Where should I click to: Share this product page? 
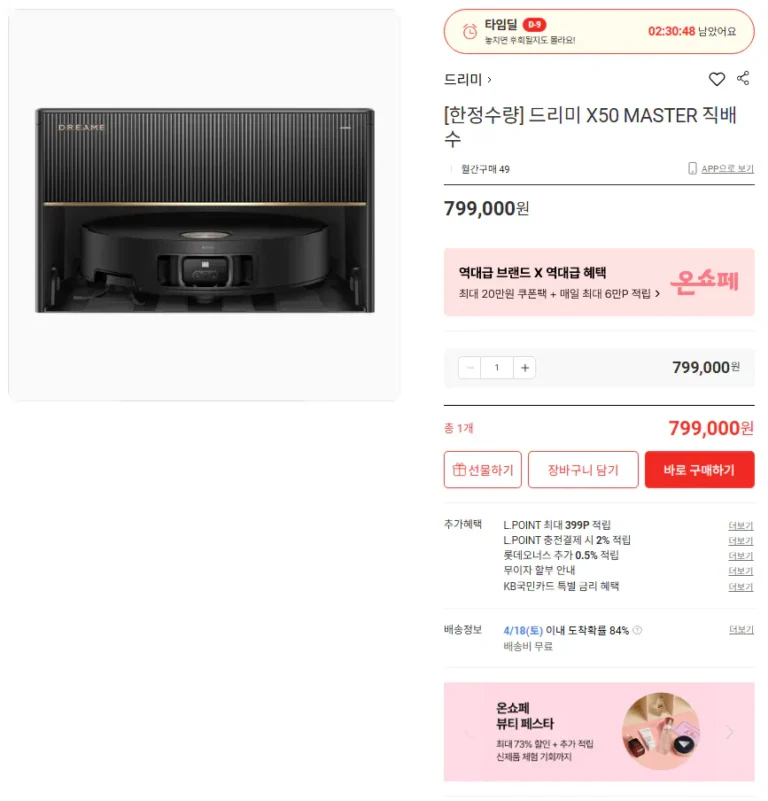[743, 79]
